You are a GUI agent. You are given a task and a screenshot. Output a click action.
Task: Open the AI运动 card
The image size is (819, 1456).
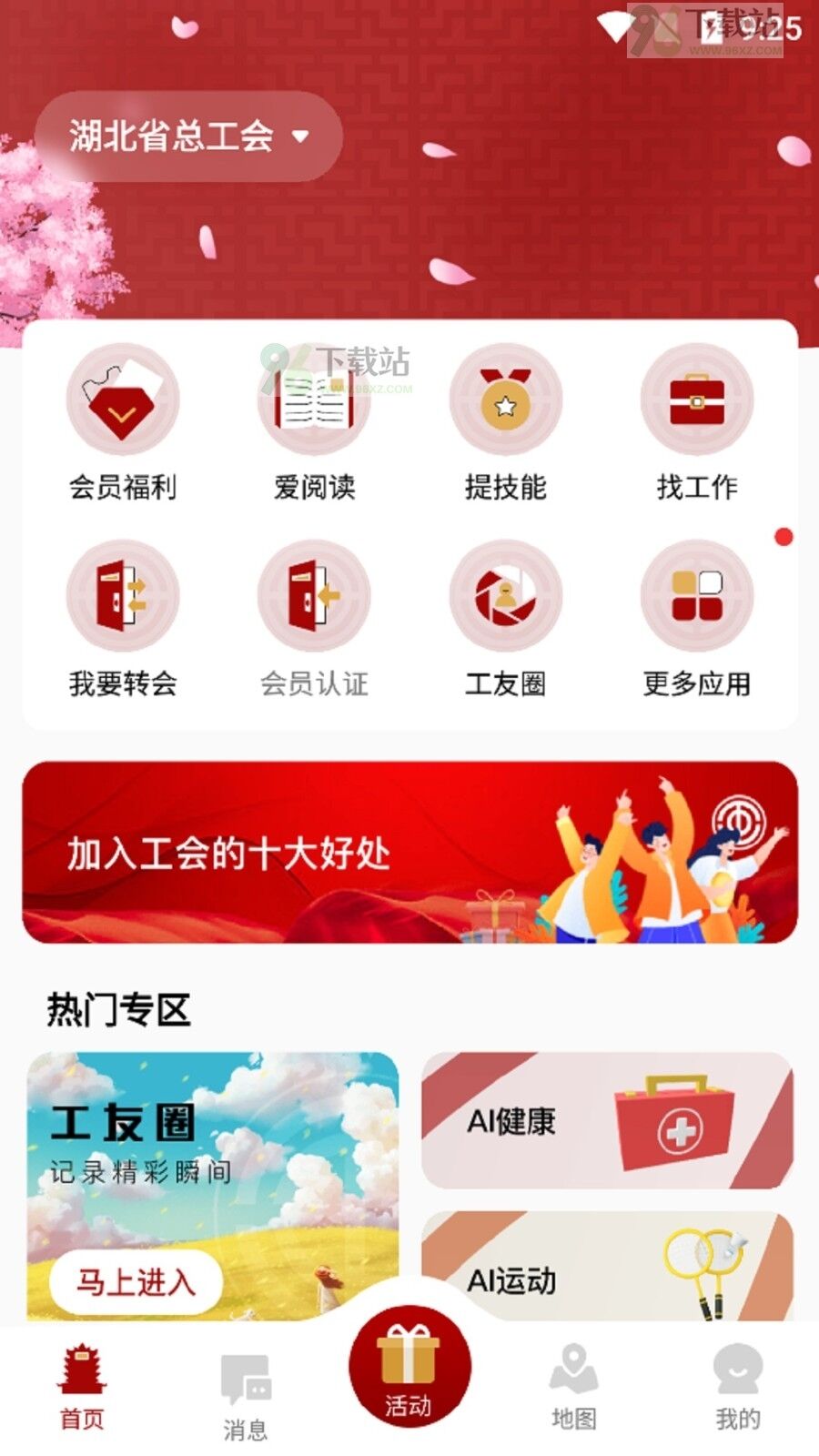click(607, 1267)
